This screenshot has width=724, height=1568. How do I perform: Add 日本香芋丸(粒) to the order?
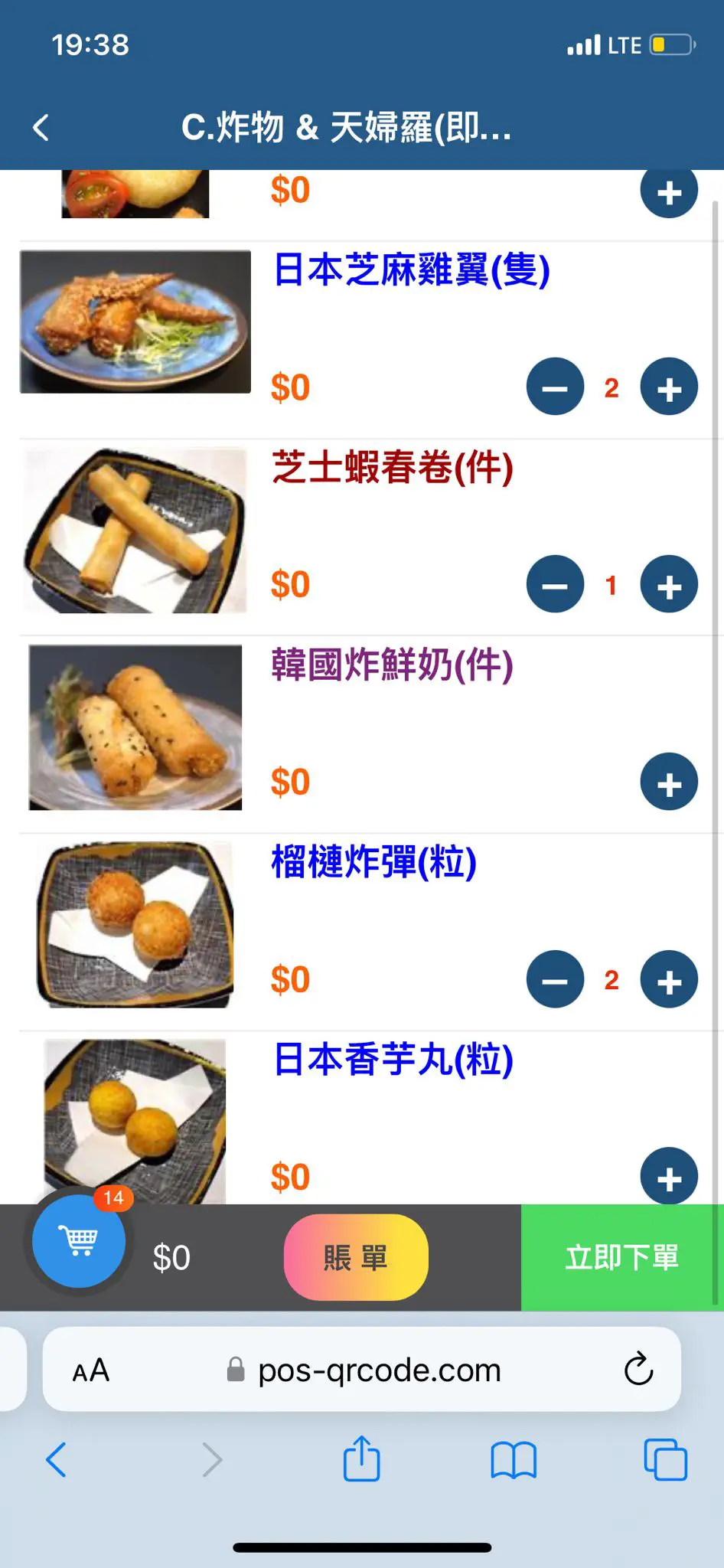pos(669,1177)
